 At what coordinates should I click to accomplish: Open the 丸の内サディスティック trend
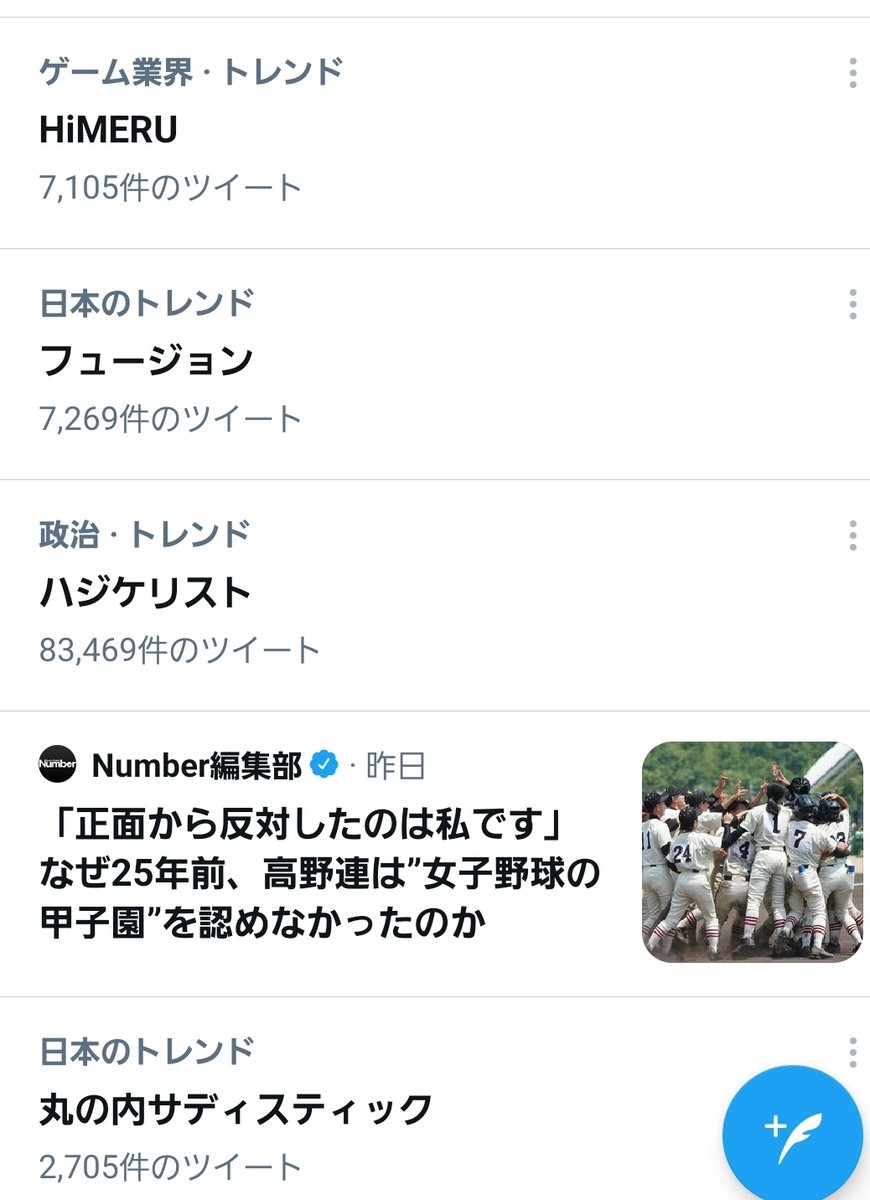click(236, 1109)
